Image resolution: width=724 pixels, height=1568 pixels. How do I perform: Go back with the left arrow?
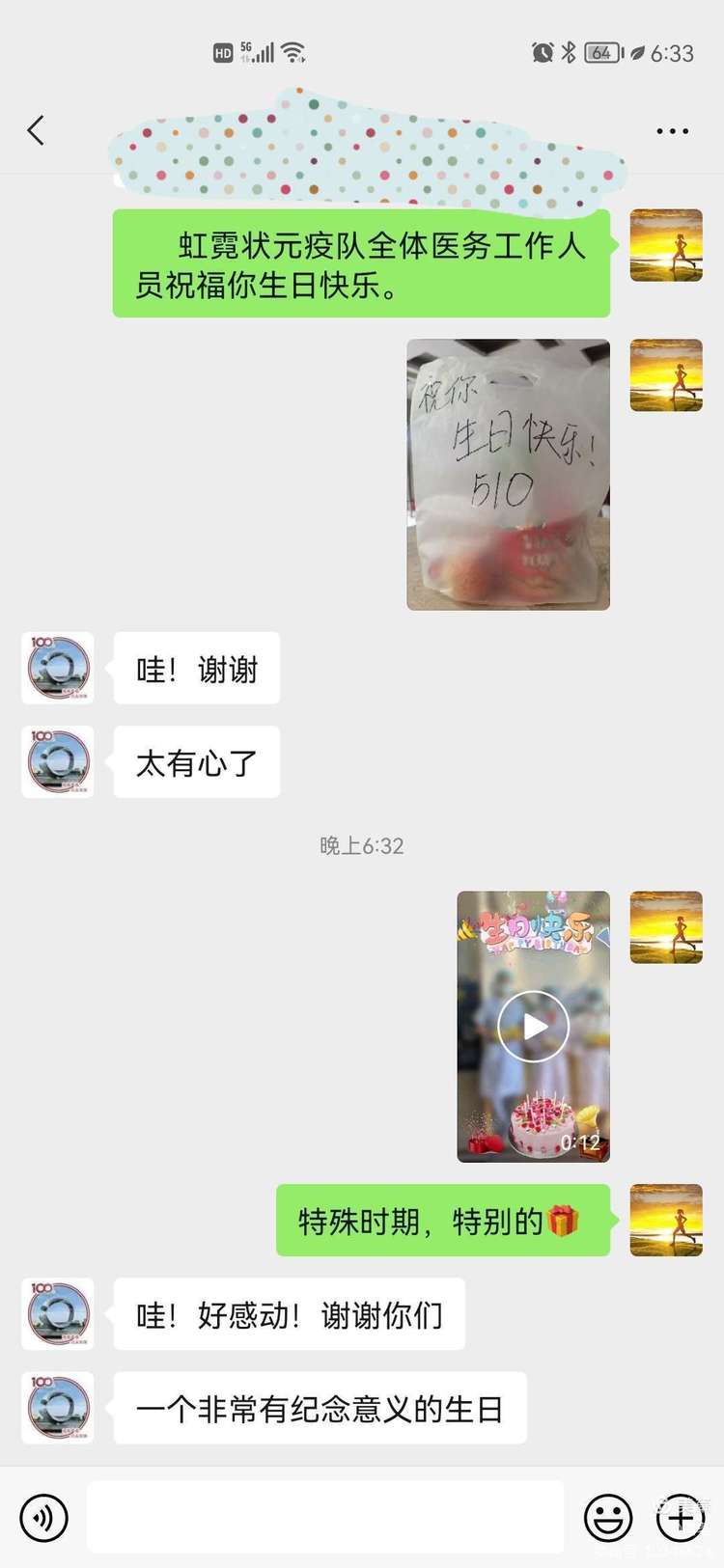coord(36,130)
